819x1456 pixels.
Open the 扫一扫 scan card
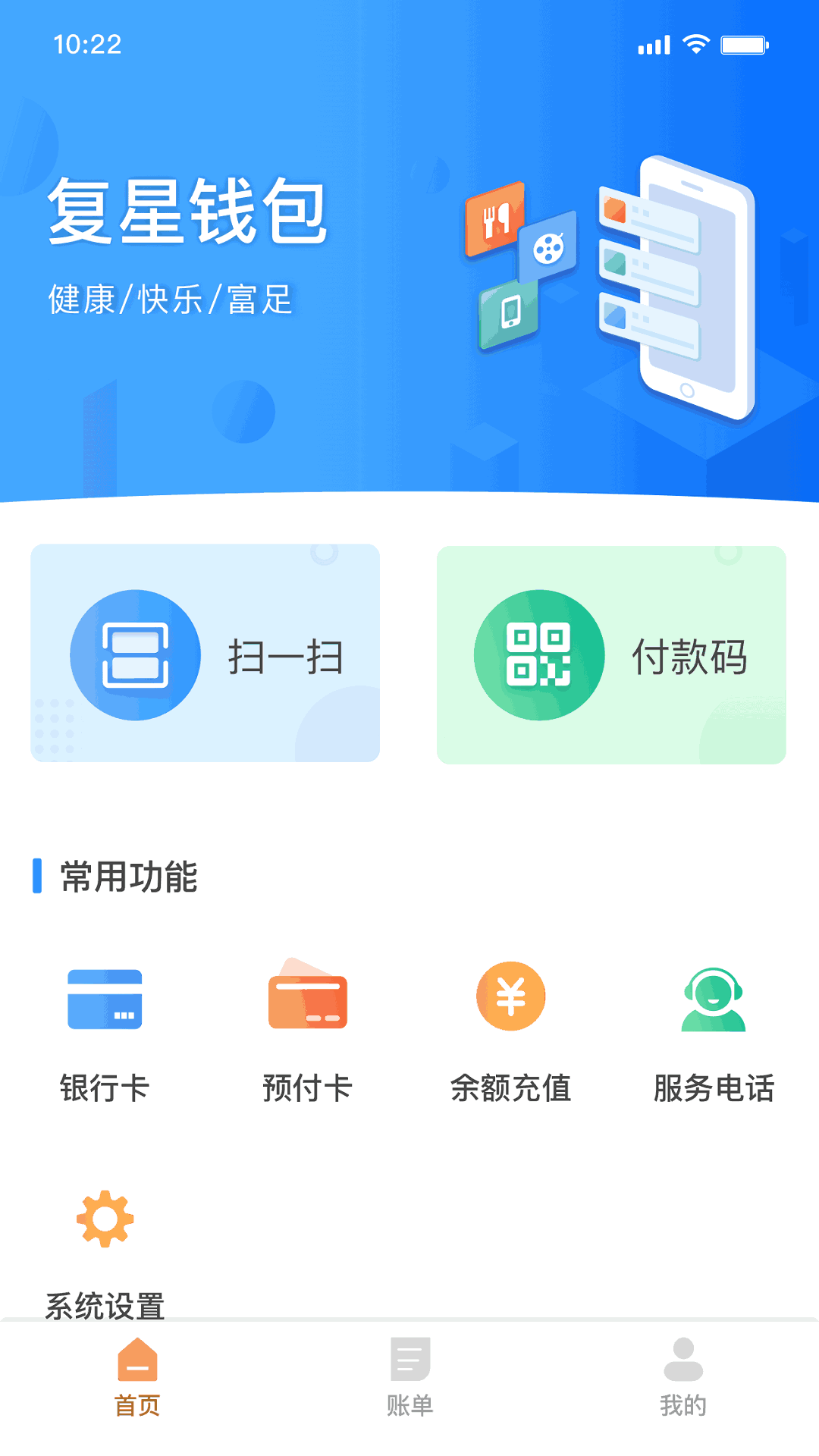(205, 654)
